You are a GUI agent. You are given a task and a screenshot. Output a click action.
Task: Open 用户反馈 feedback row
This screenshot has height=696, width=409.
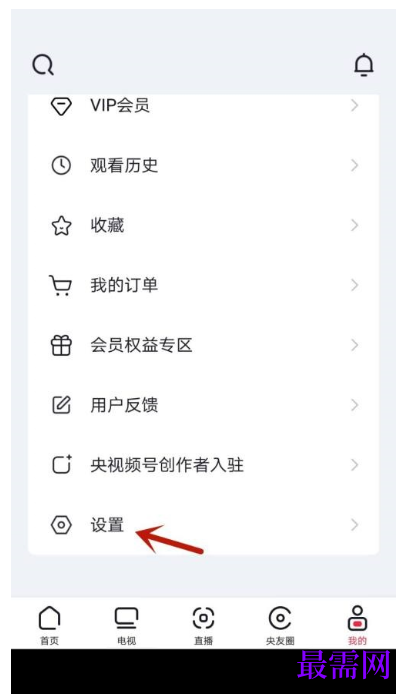coord(203,405)
